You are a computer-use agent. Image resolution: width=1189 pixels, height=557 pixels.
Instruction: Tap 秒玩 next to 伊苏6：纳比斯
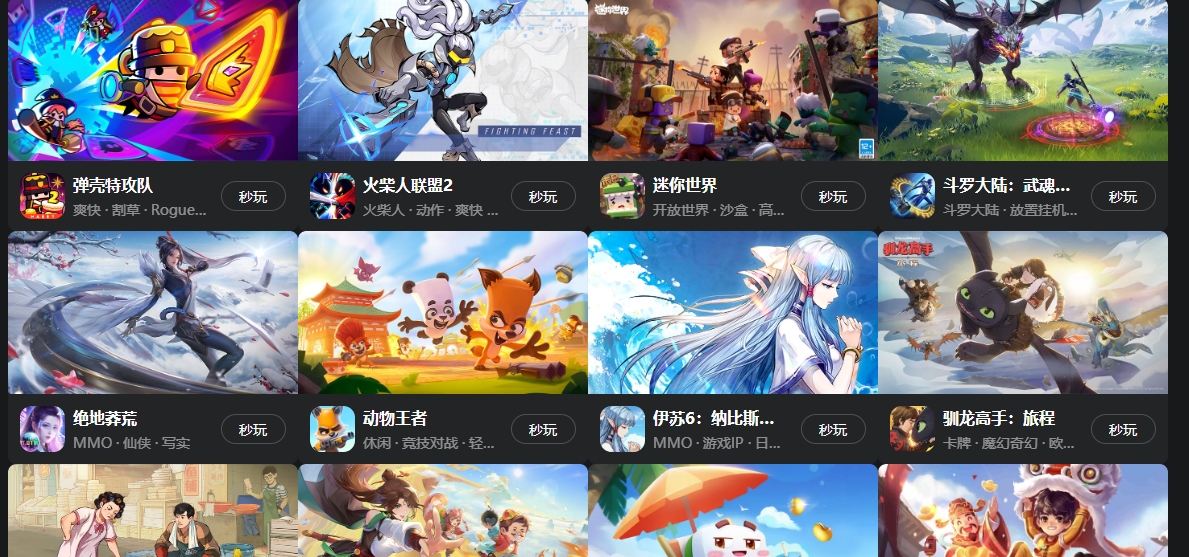(833, 429)
